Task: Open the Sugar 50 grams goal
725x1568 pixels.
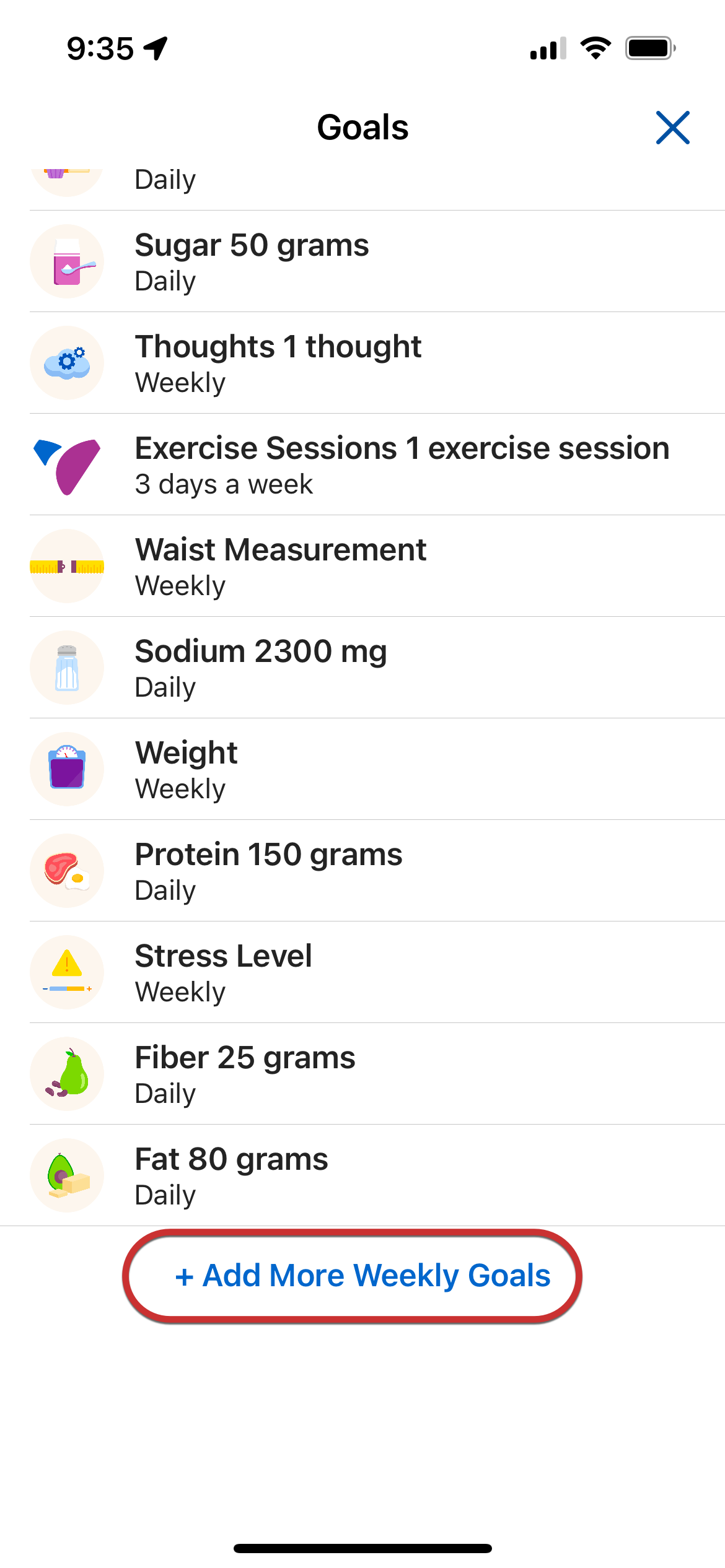Action: (x=377, y=261)
